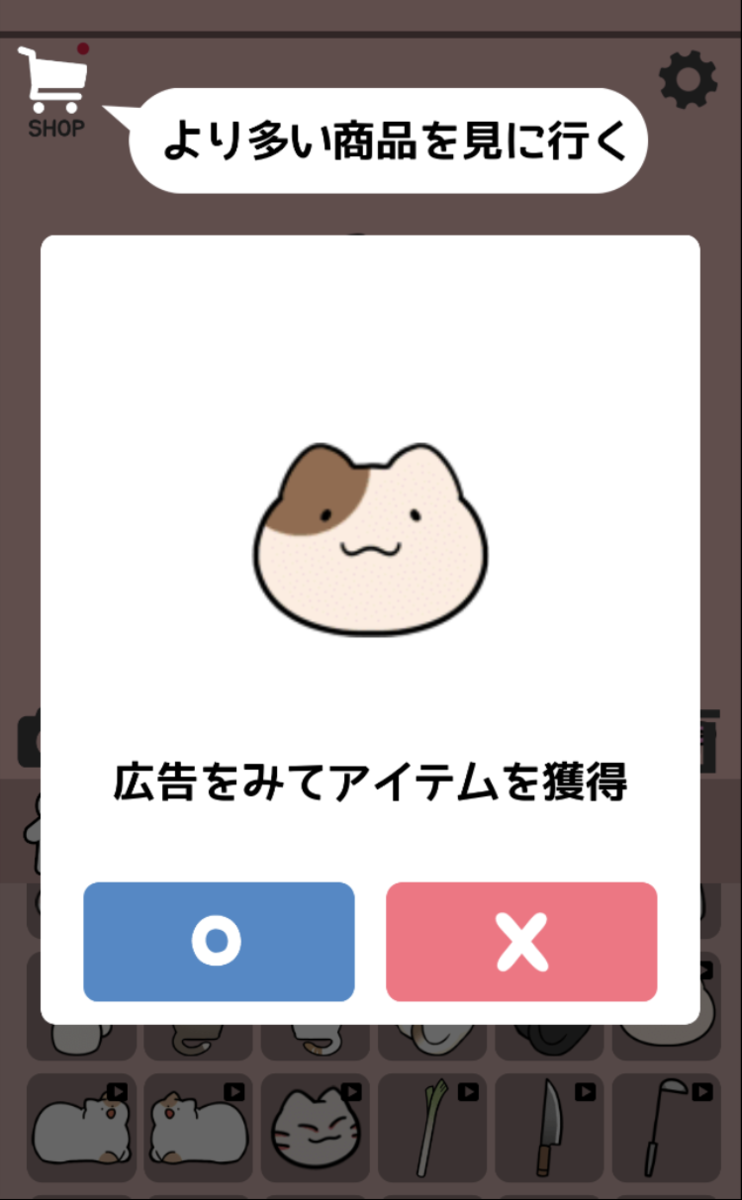Select the leftmost gray hamster thumbnail
Image resolution: width=742 pixels, height=1200 pixels.
80,1128
